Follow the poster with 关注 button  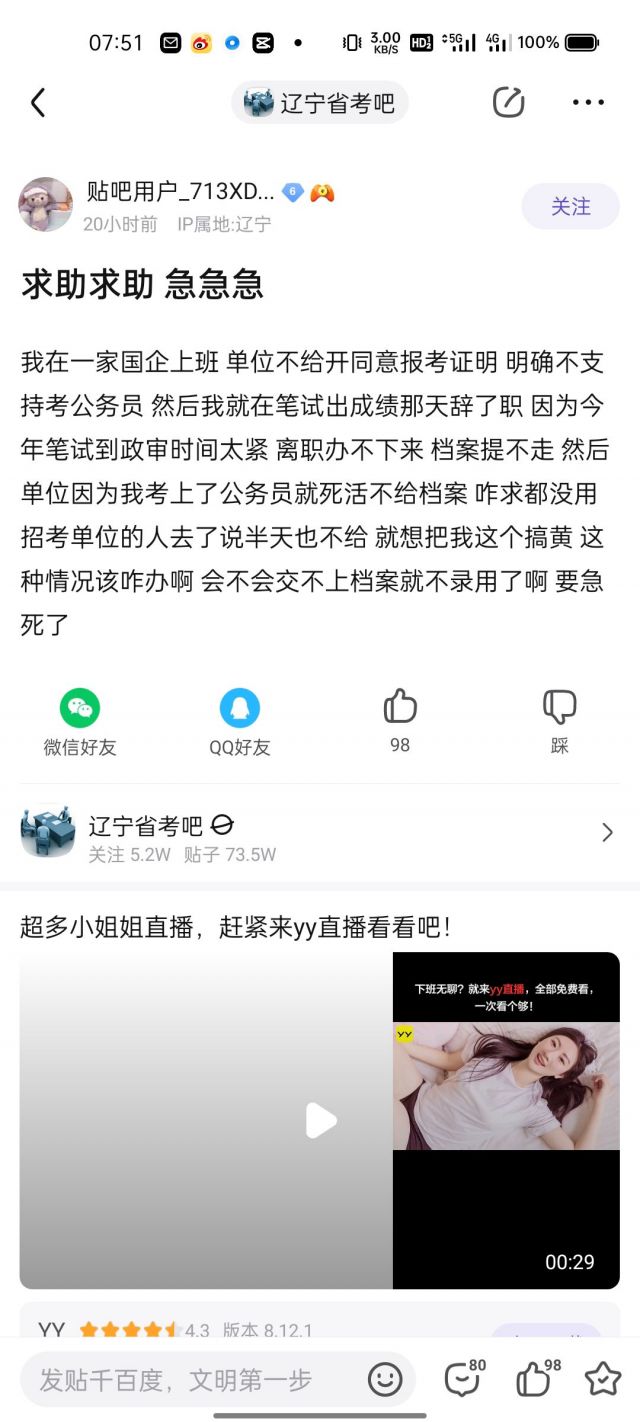click(x=571, y=206)
